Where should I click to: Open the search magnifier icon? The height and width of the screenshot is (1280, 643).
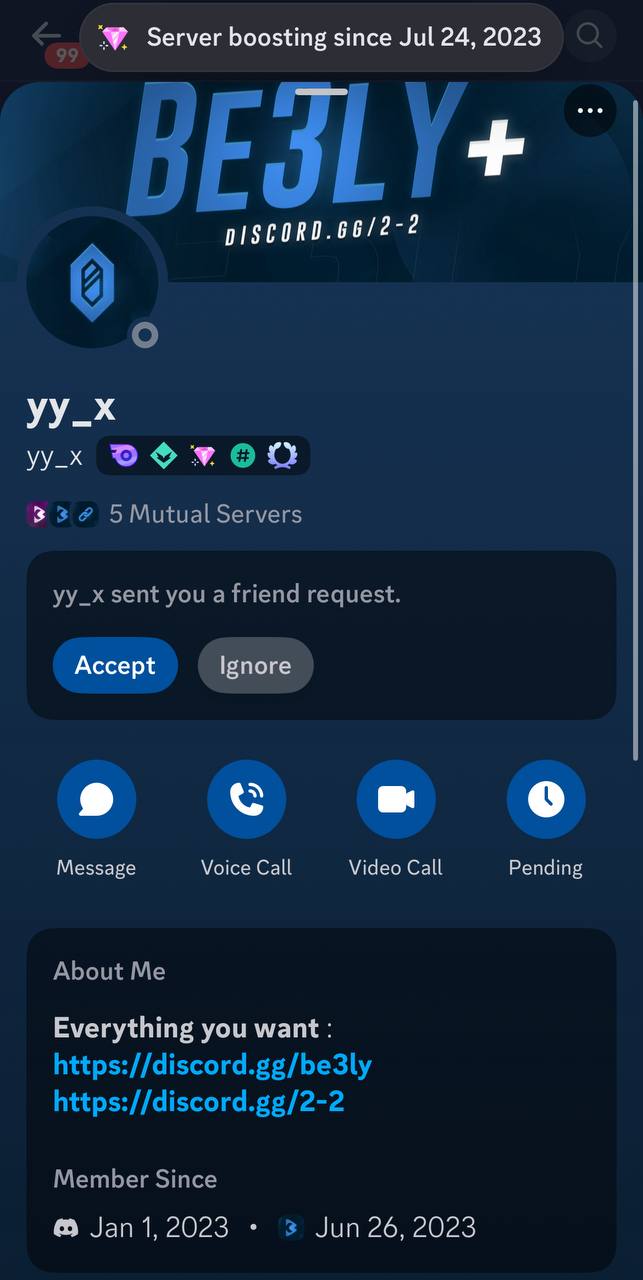tap(590, 37)
